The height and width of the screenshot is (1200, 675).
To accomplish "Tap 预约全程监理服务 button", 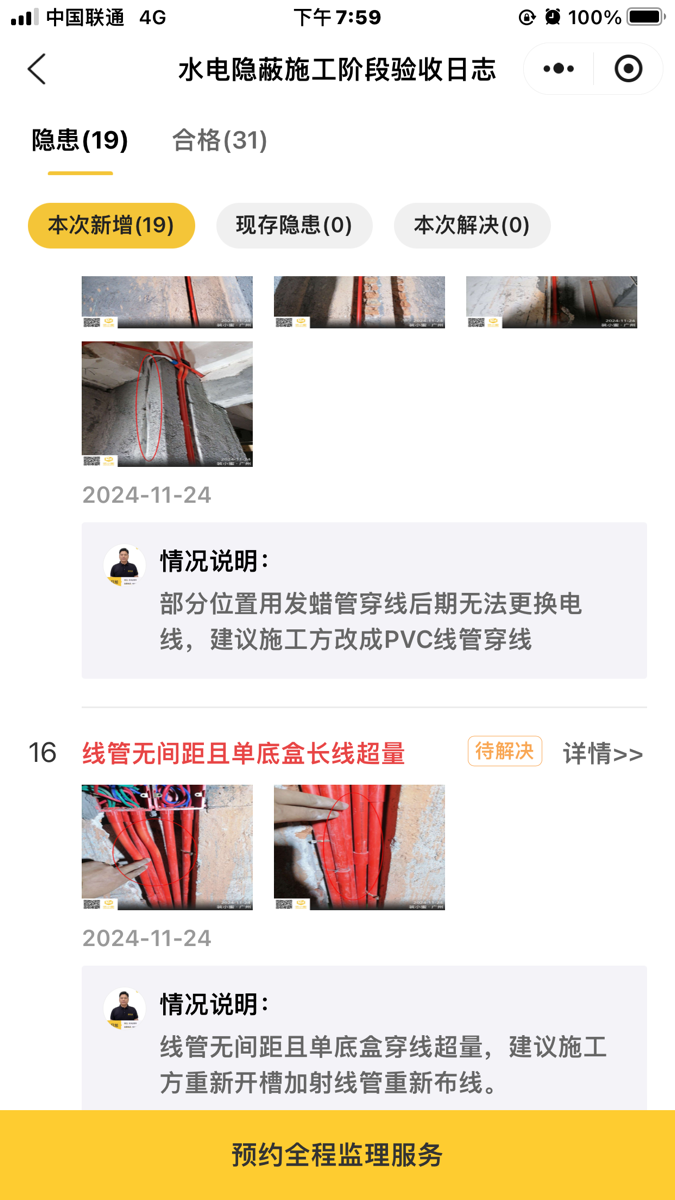I will pos(337,1155).
